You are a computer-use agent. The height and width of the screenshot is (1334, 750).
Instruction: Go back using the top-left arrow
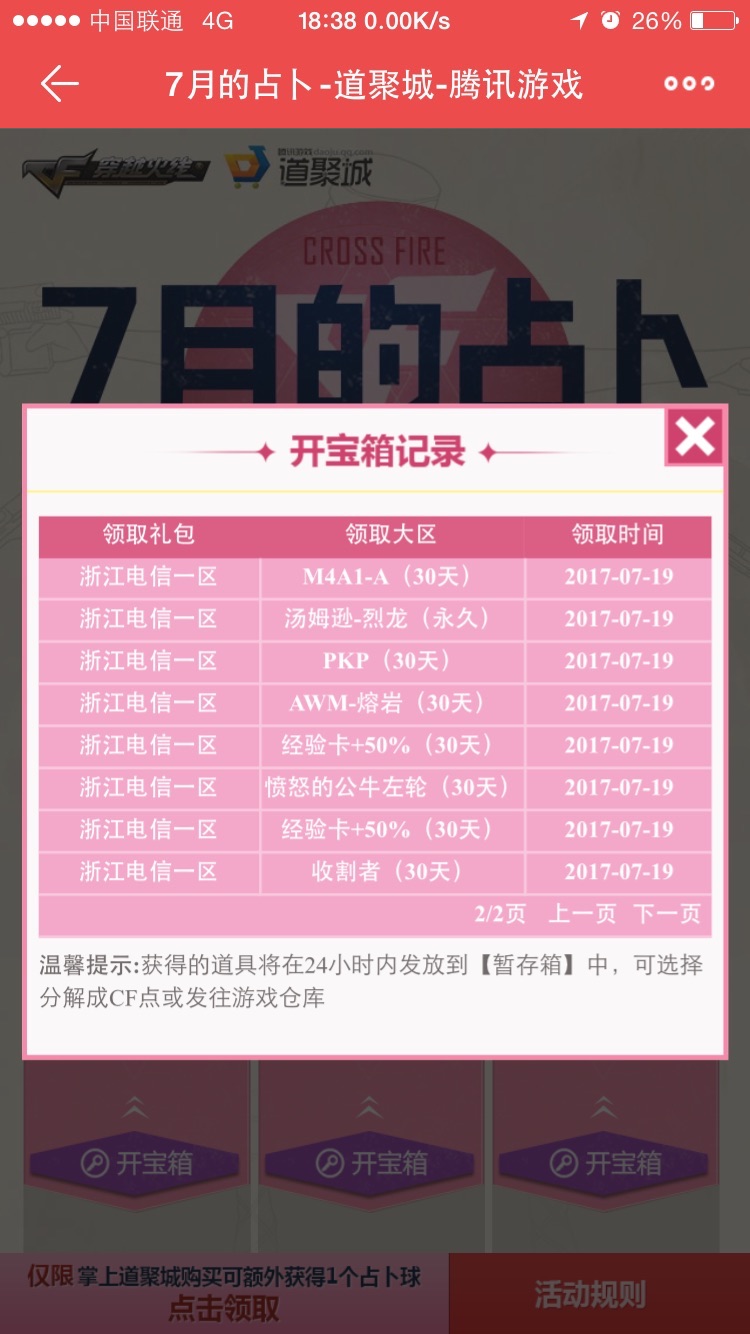pyautogui.click(x=59, y=85)
